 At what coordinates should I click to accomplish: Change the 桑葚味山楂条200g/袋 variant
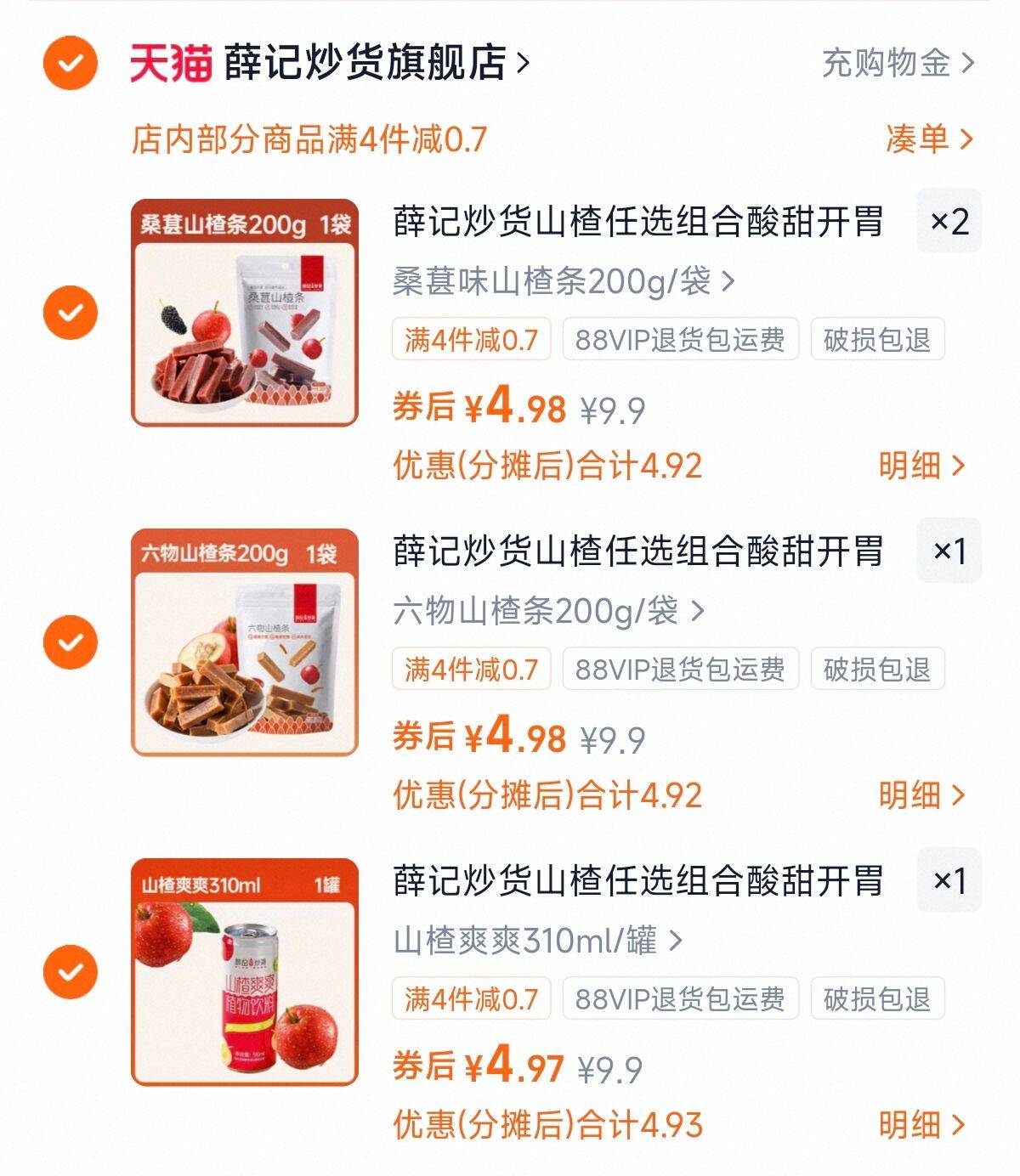point(563,281)
